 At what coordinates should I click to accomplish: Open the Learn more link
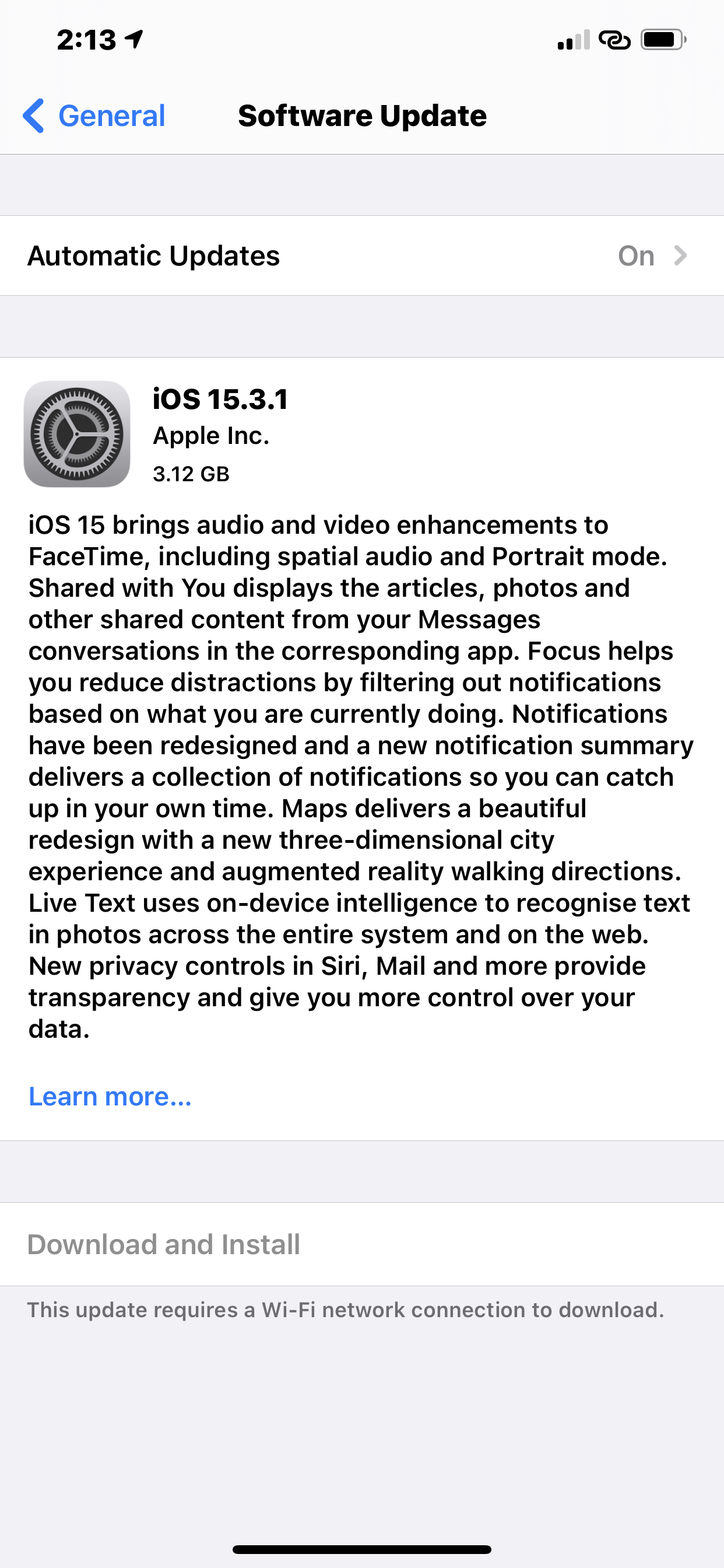pos(110,1096)
